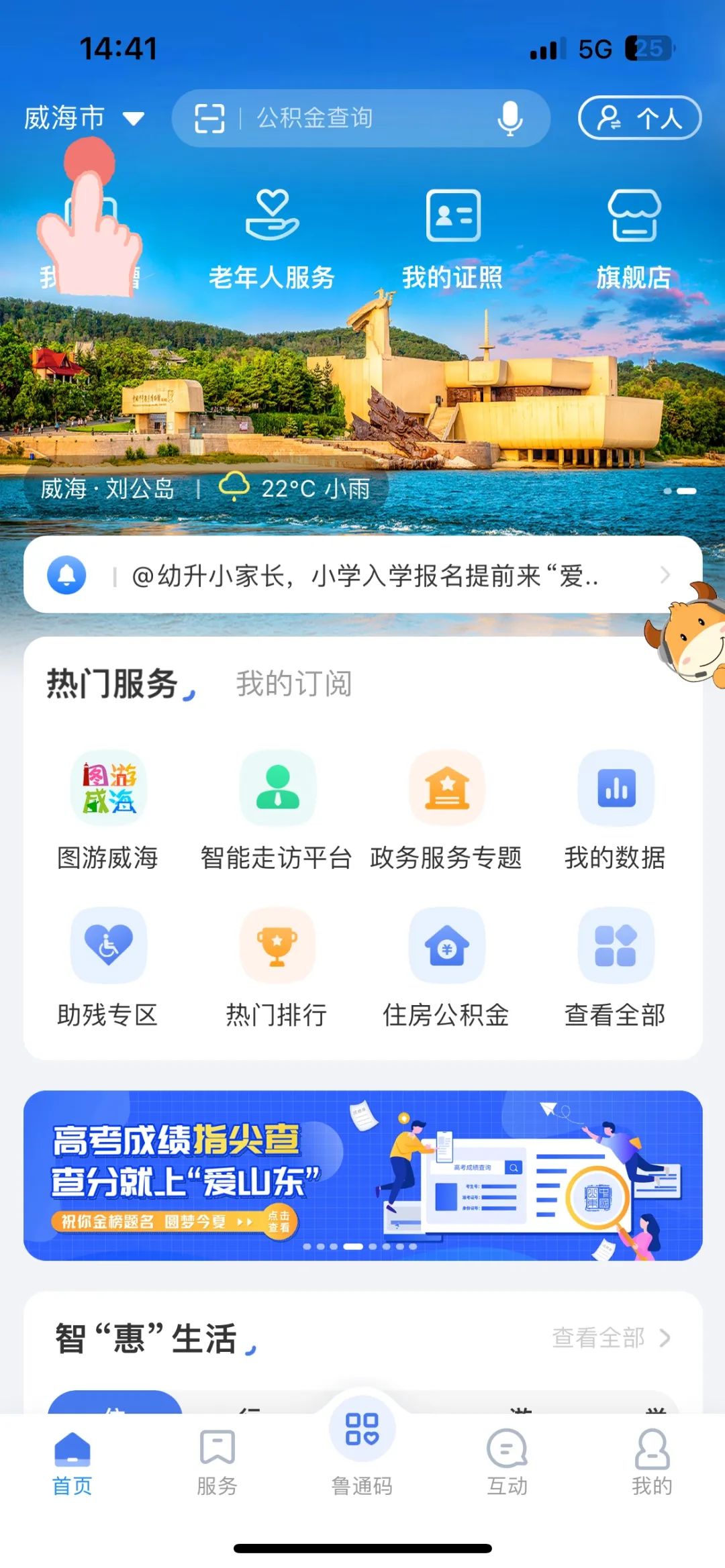Open 我的证照
725x1568 pixels.
(453, 240)
